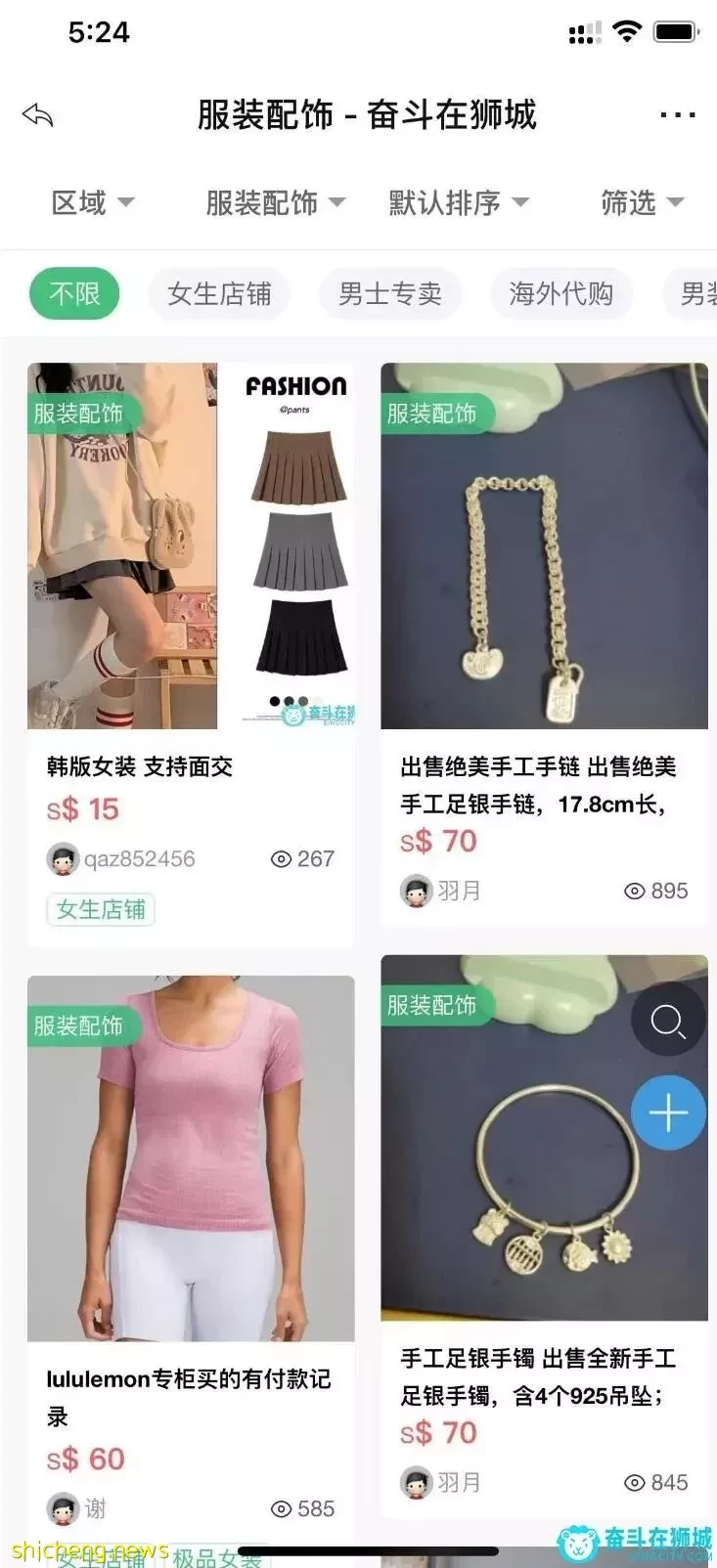Select the 不限 chip
This screenshot has height=1568, width=717.
click(74, 293)
